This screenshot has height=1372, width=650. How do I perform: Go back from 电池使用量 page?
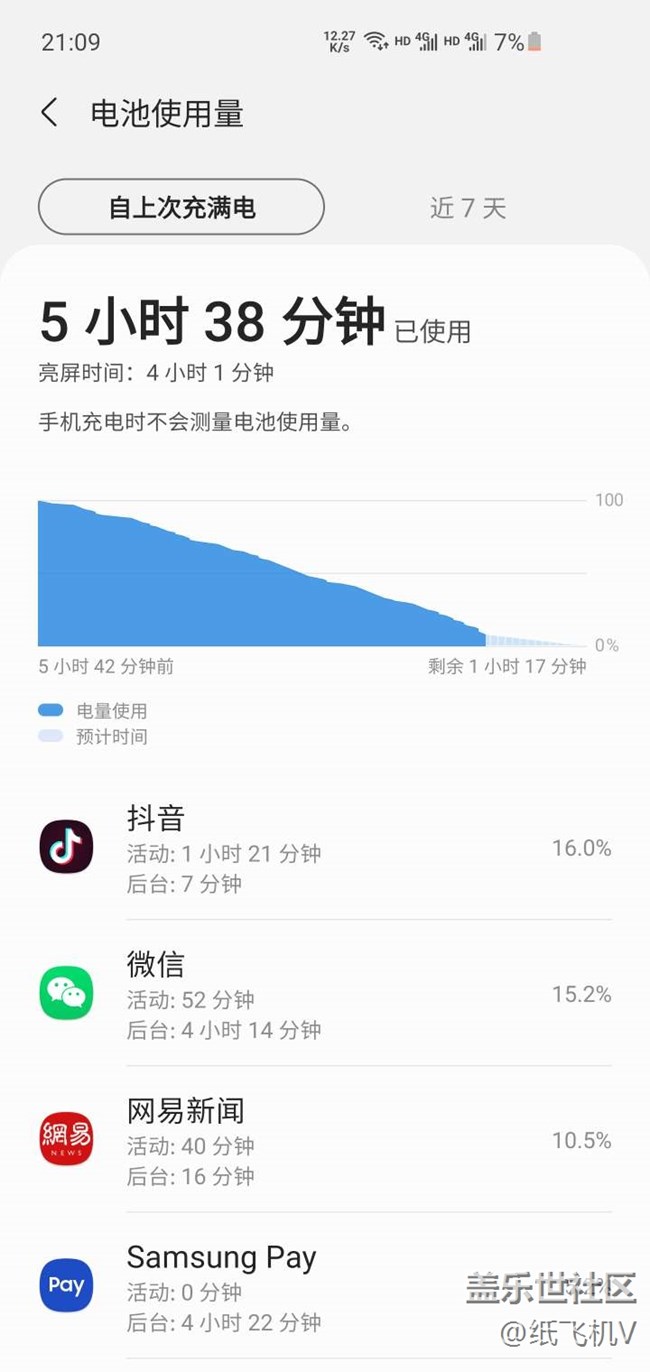49,113
